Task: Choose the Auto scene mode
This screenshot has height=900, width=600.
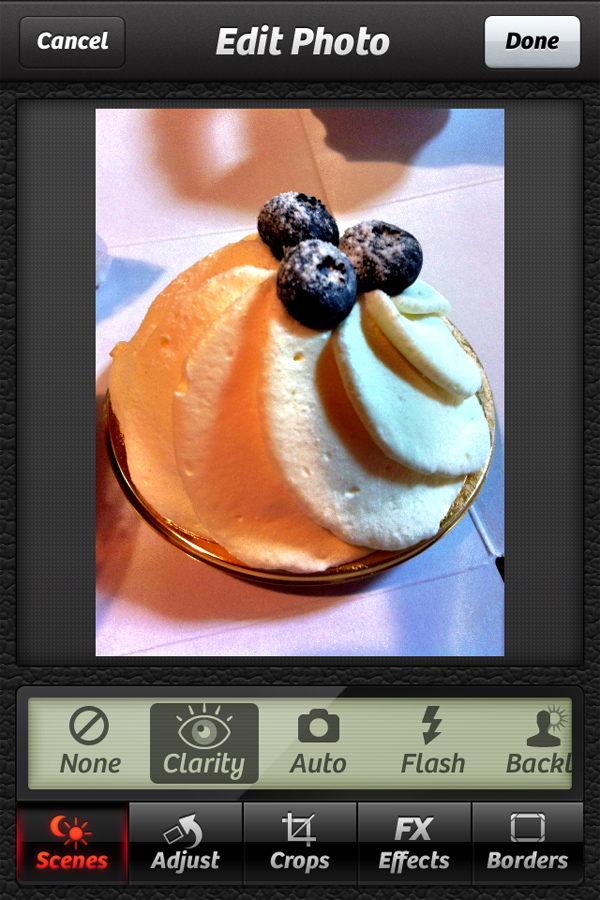Action: tap(318, 743)
